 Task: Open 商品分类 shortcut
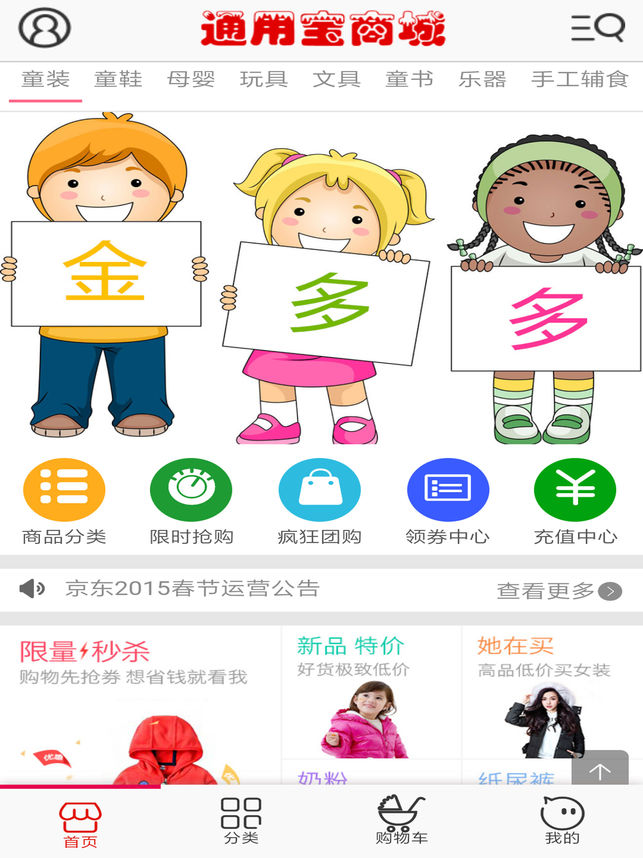(x=64, y=502)
